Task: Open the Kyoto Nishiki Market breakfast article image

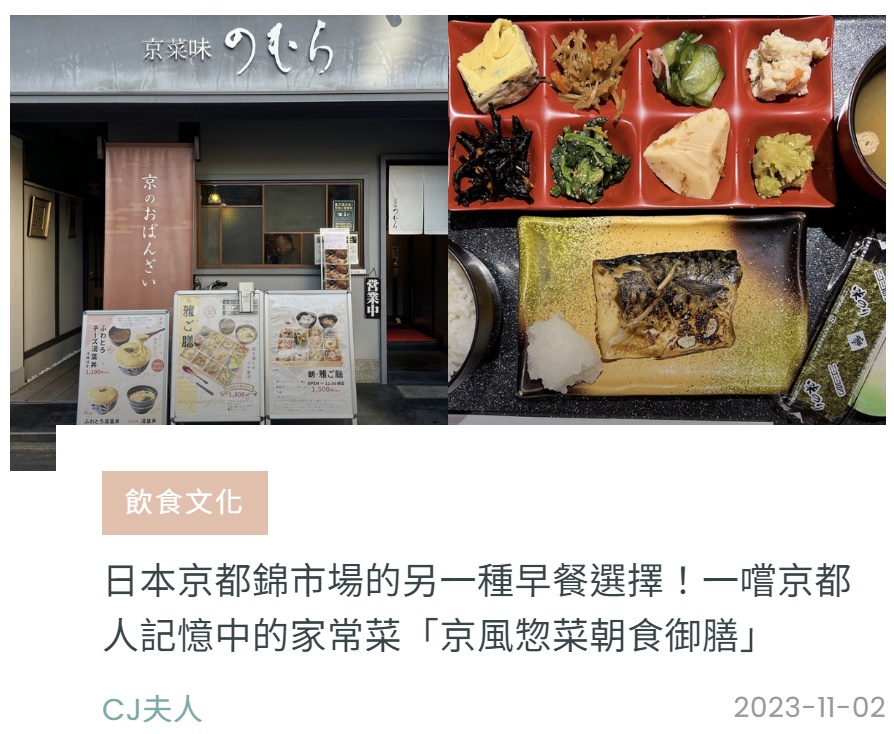Action: pos(447,220)
